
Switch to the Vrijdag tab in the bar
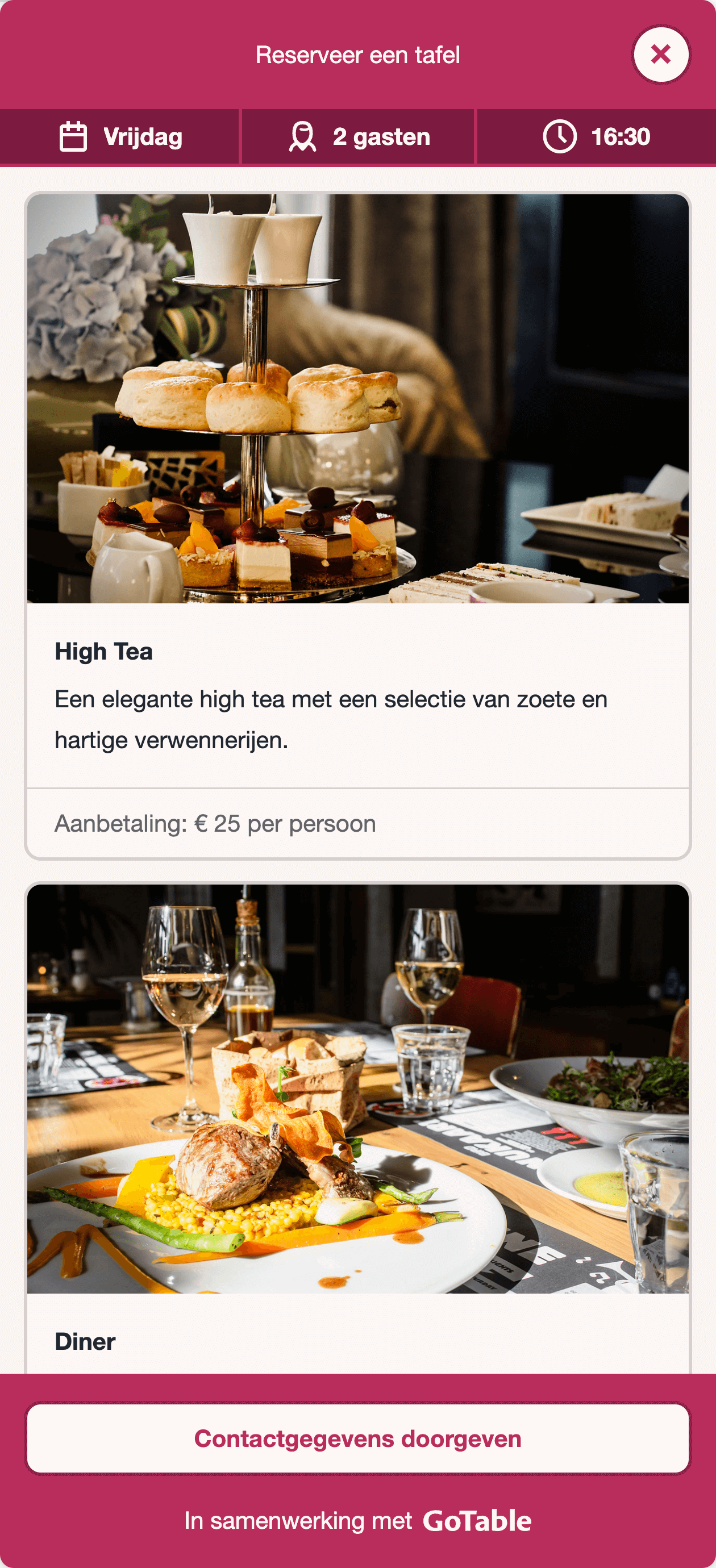coord(119,136)
